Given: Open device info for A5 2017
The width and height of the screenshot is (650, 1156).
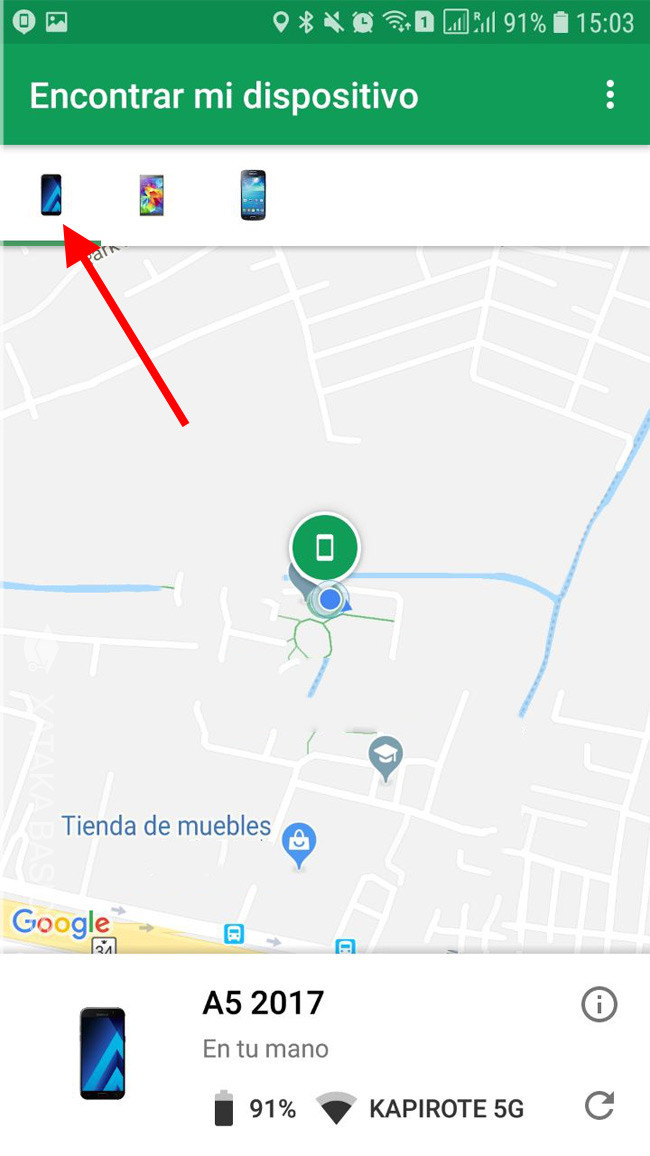Looking at the screenshot, I should (599, 1005).
